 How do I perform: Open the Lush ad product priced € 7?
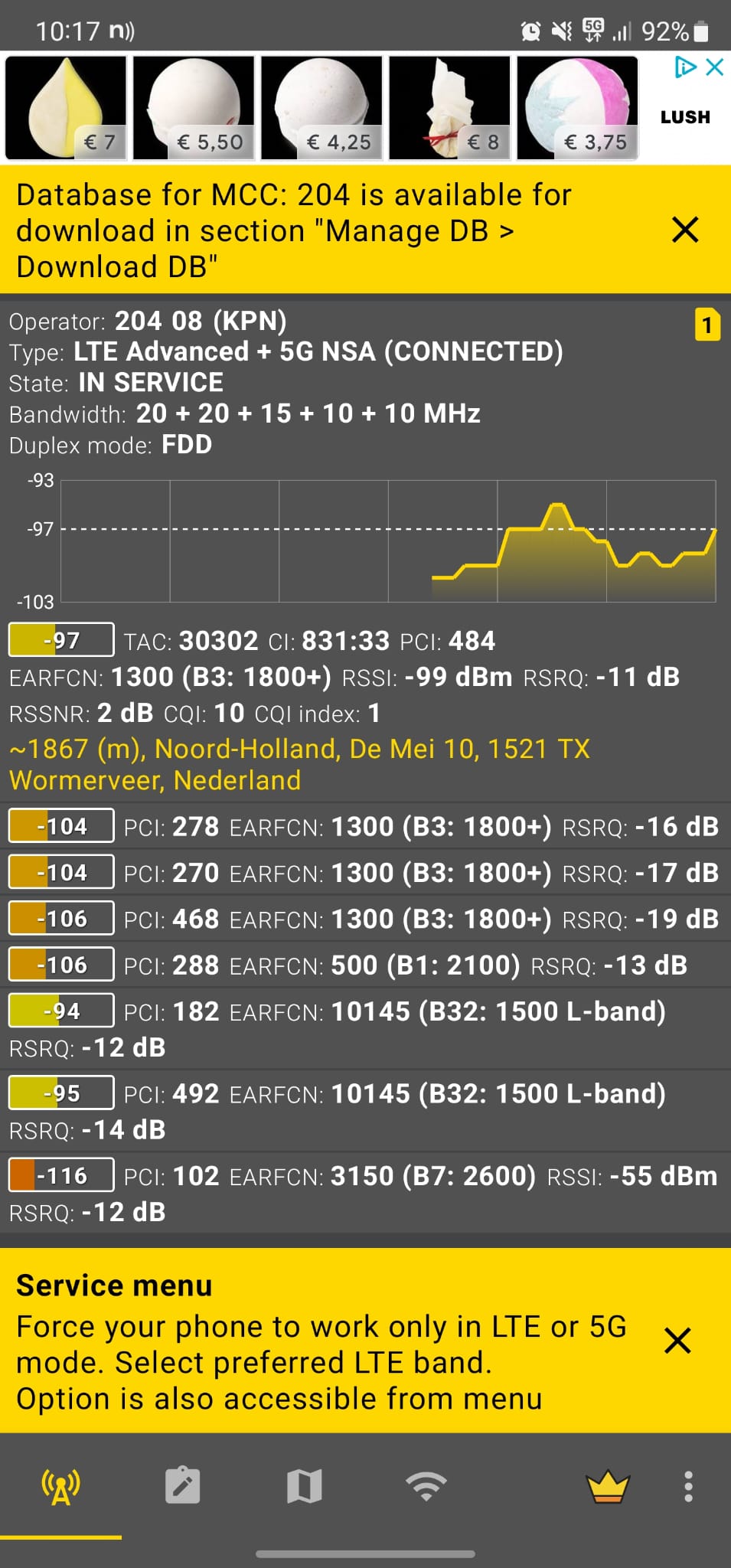(x=66, y=107)
